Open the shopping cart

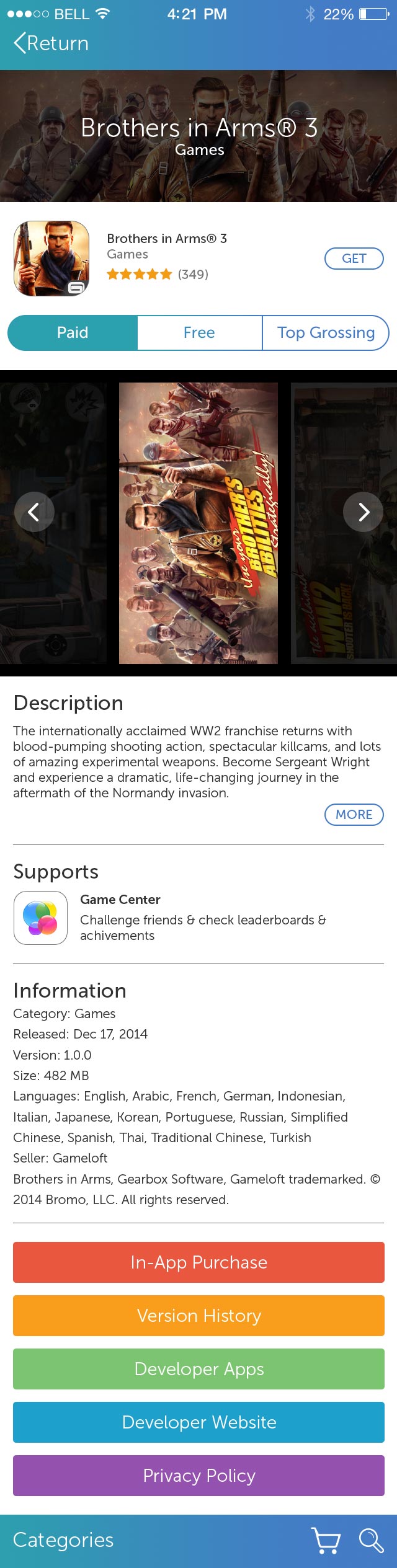pyautogui.click(x=326, y=1540)
